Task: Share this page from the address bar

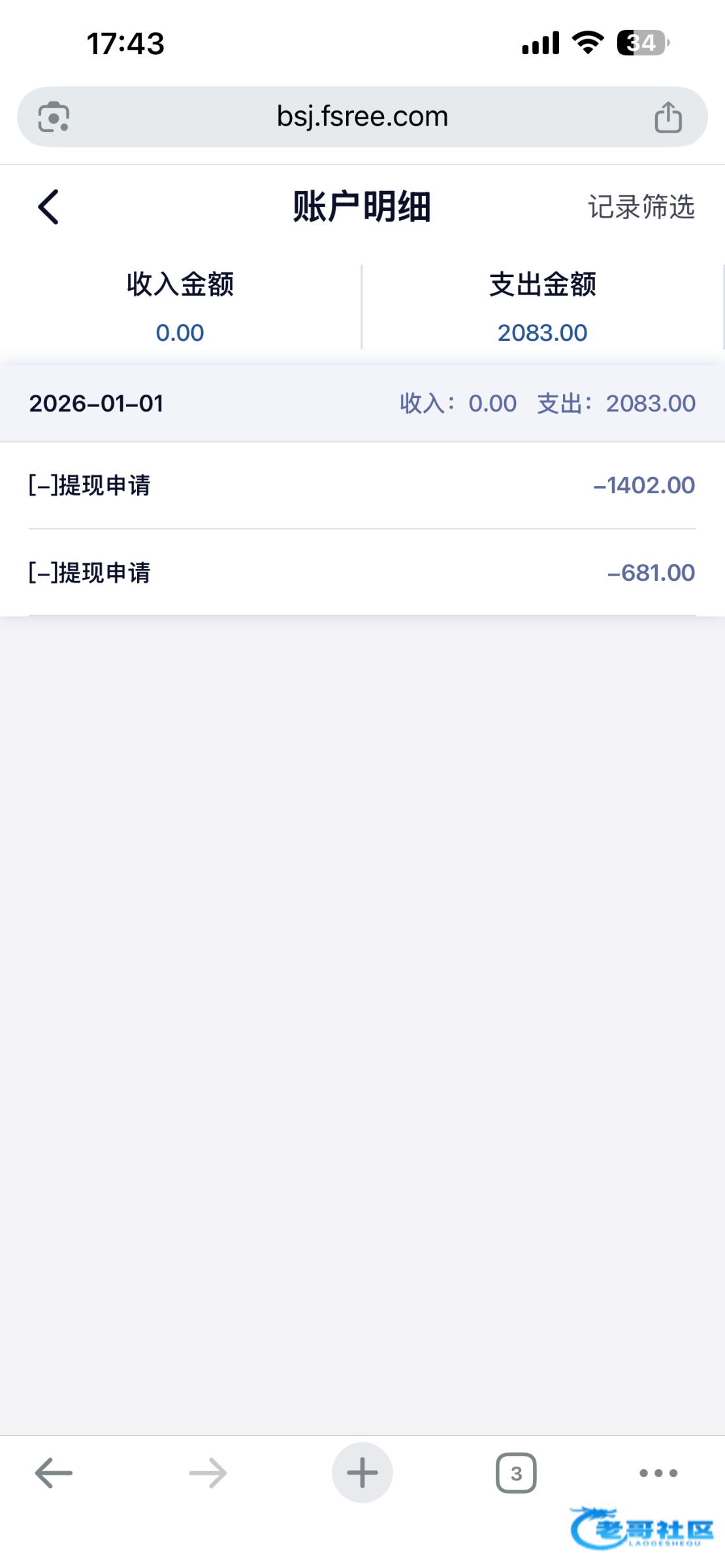Action: [668, 118]
